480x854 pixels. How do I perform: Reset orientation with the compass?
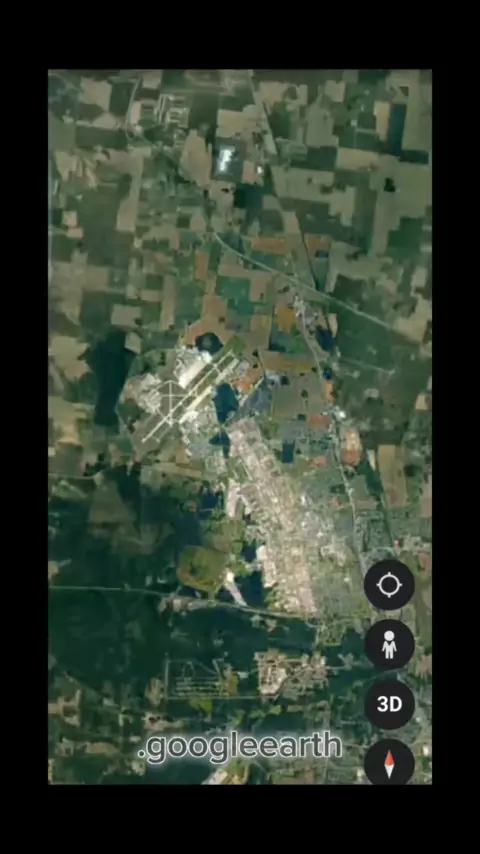(x=389, y=761)
